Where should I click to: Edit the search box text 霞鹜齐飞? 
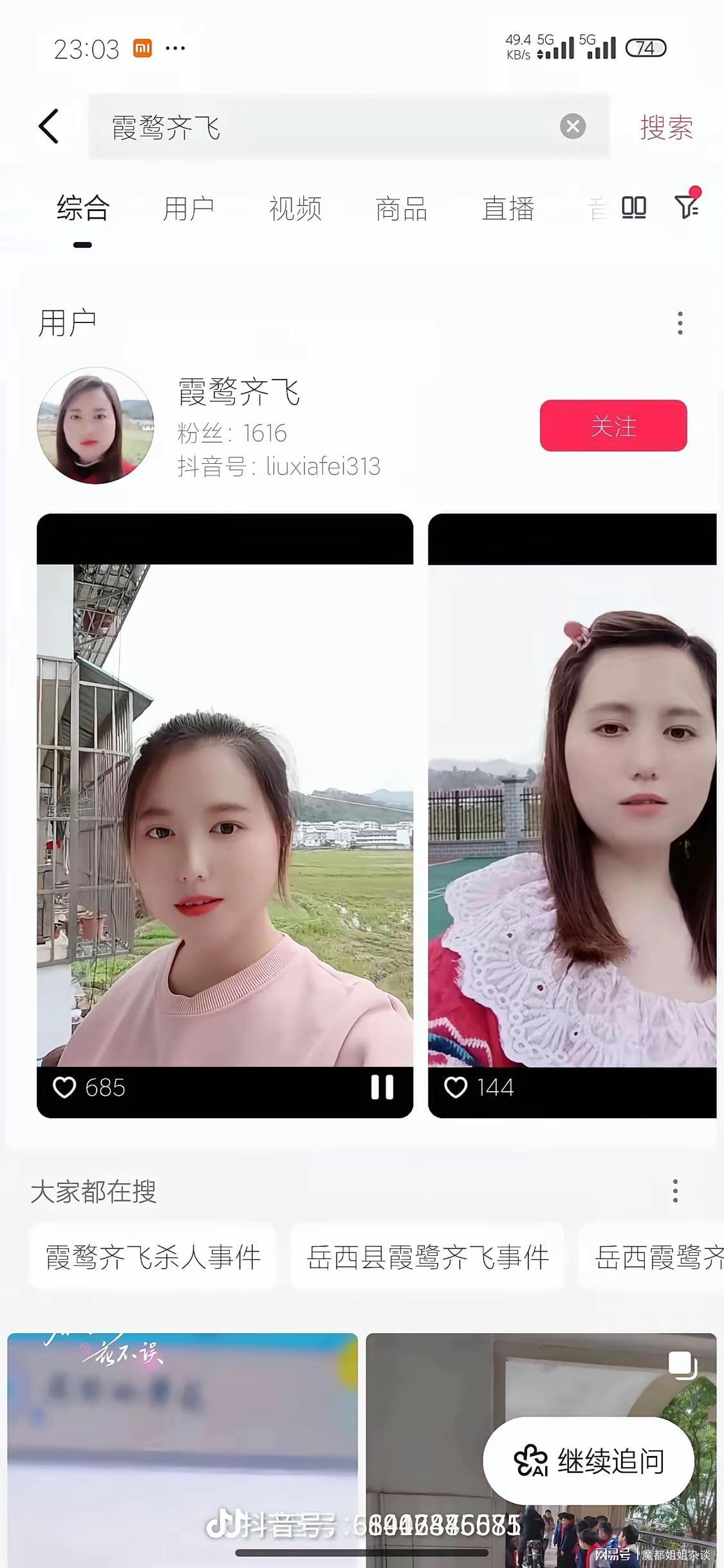tap(322, 127)
